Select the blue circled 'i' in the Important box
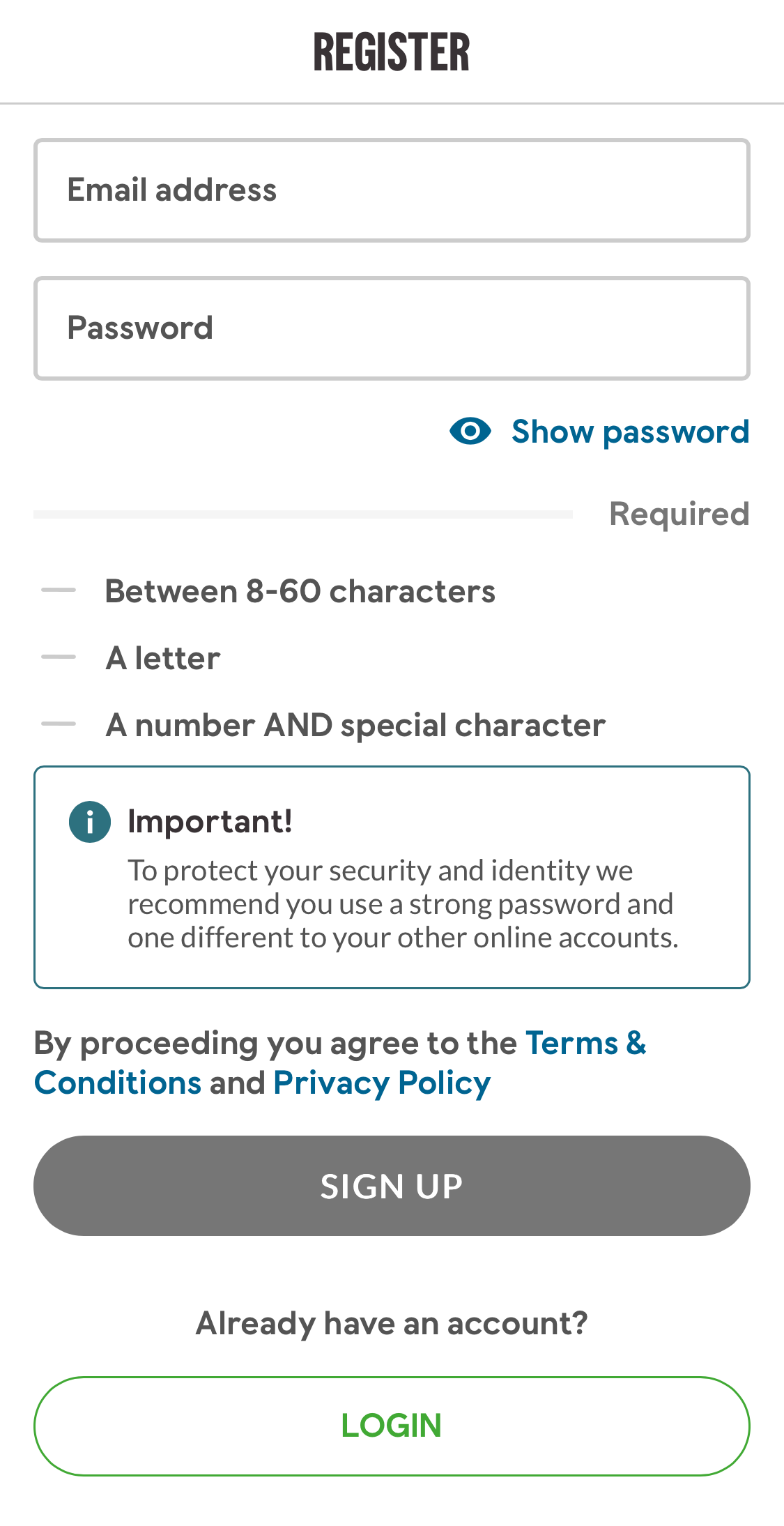The width and height of the screenshot is (784, 1526). coord(89,822)
